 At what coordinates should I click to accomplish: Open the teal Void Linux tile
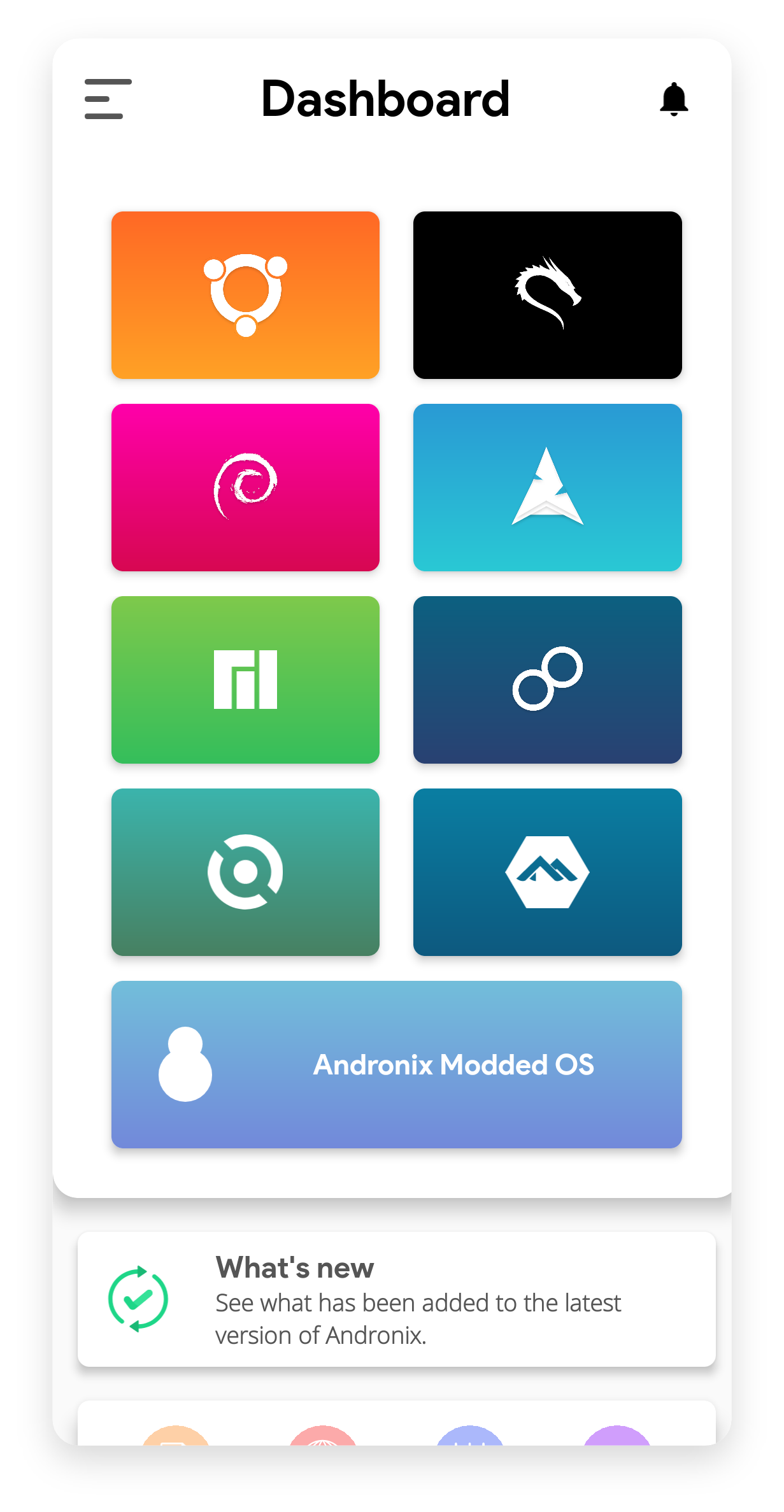click(245, 872)
